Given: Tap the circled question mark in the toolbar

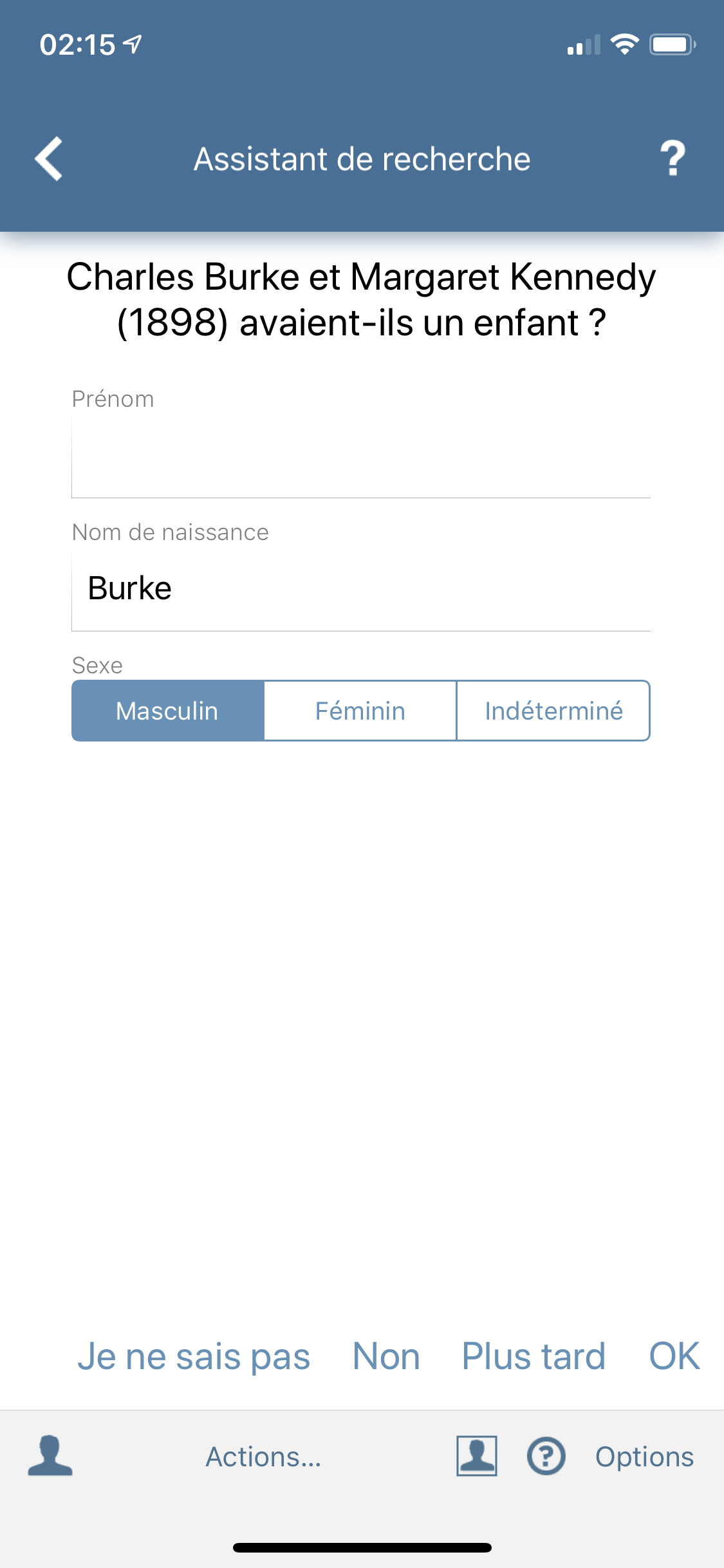Looking at the screenshot, I should point(546,1456).
